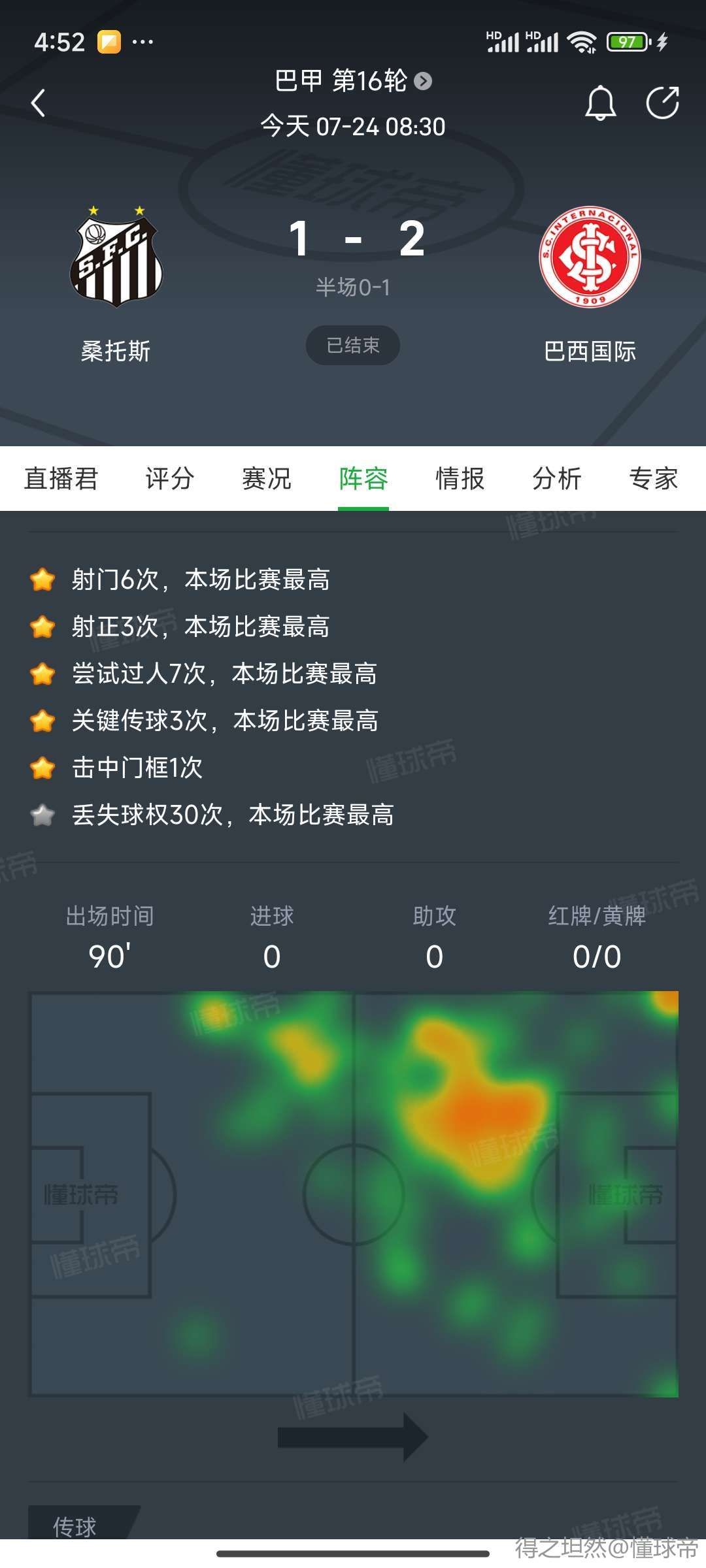Open the match notification bell

point(600,103)
